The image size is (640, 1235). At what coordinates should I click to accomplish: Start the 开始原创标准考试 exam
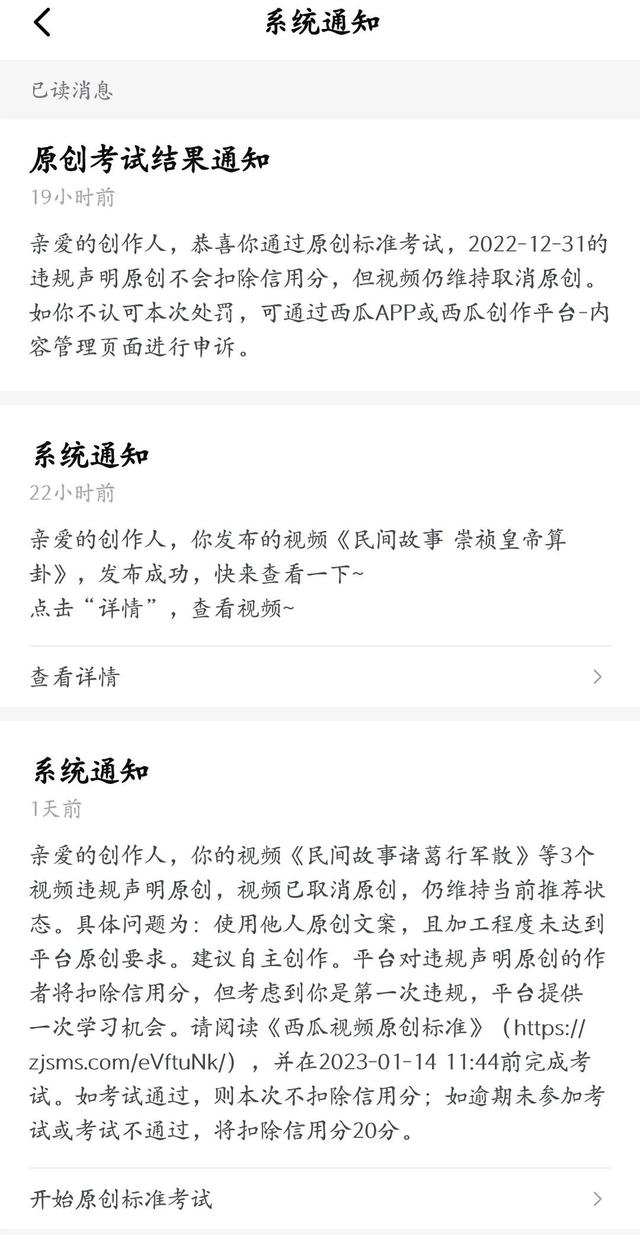318,1198
